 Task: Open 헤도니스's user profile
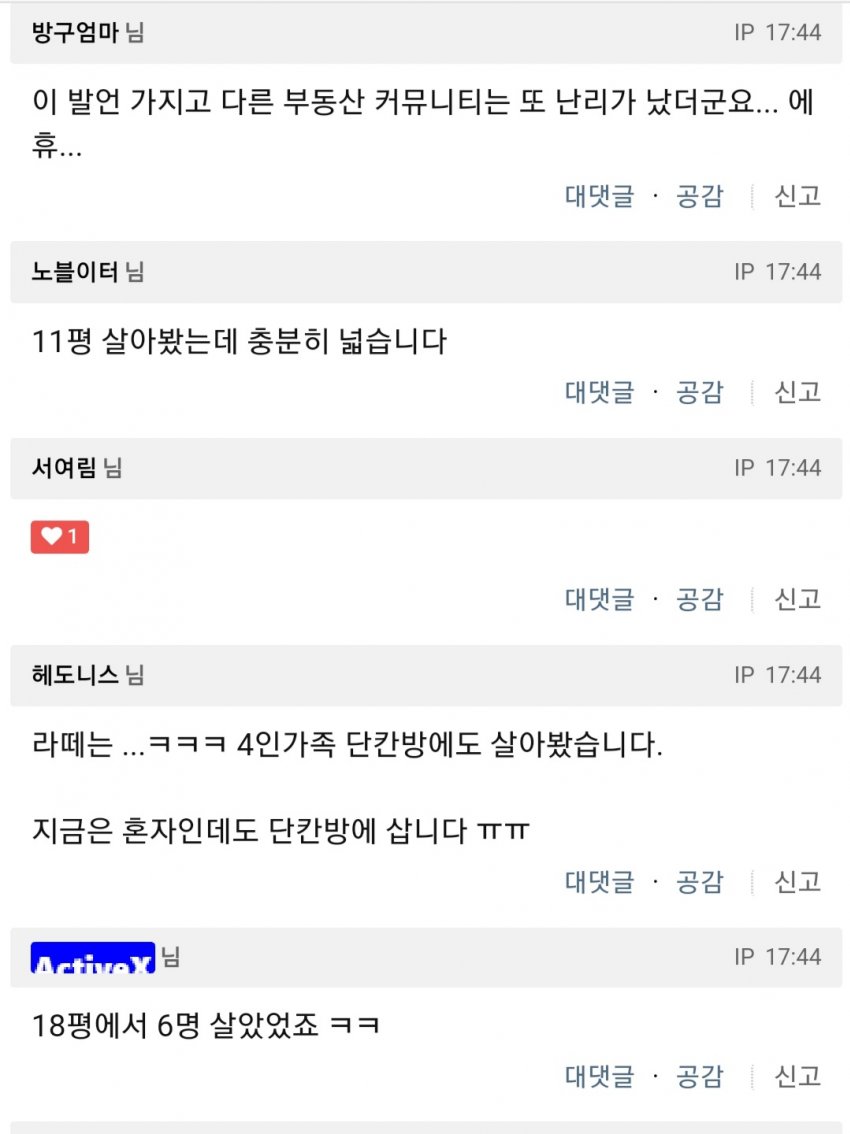click(76, 675)
